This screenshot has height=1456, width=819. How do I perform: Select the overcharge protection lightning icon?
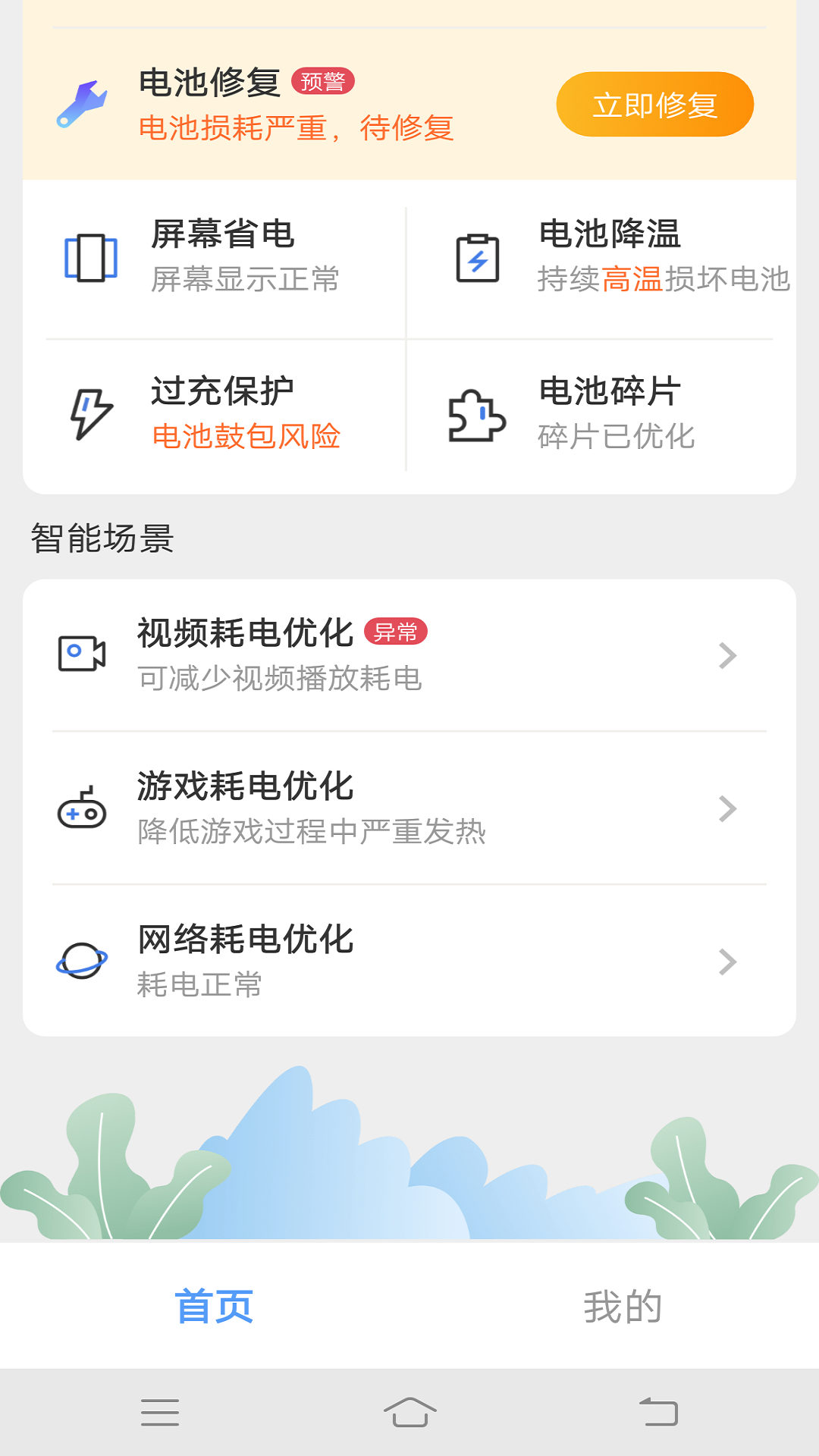tap(91, 412)
